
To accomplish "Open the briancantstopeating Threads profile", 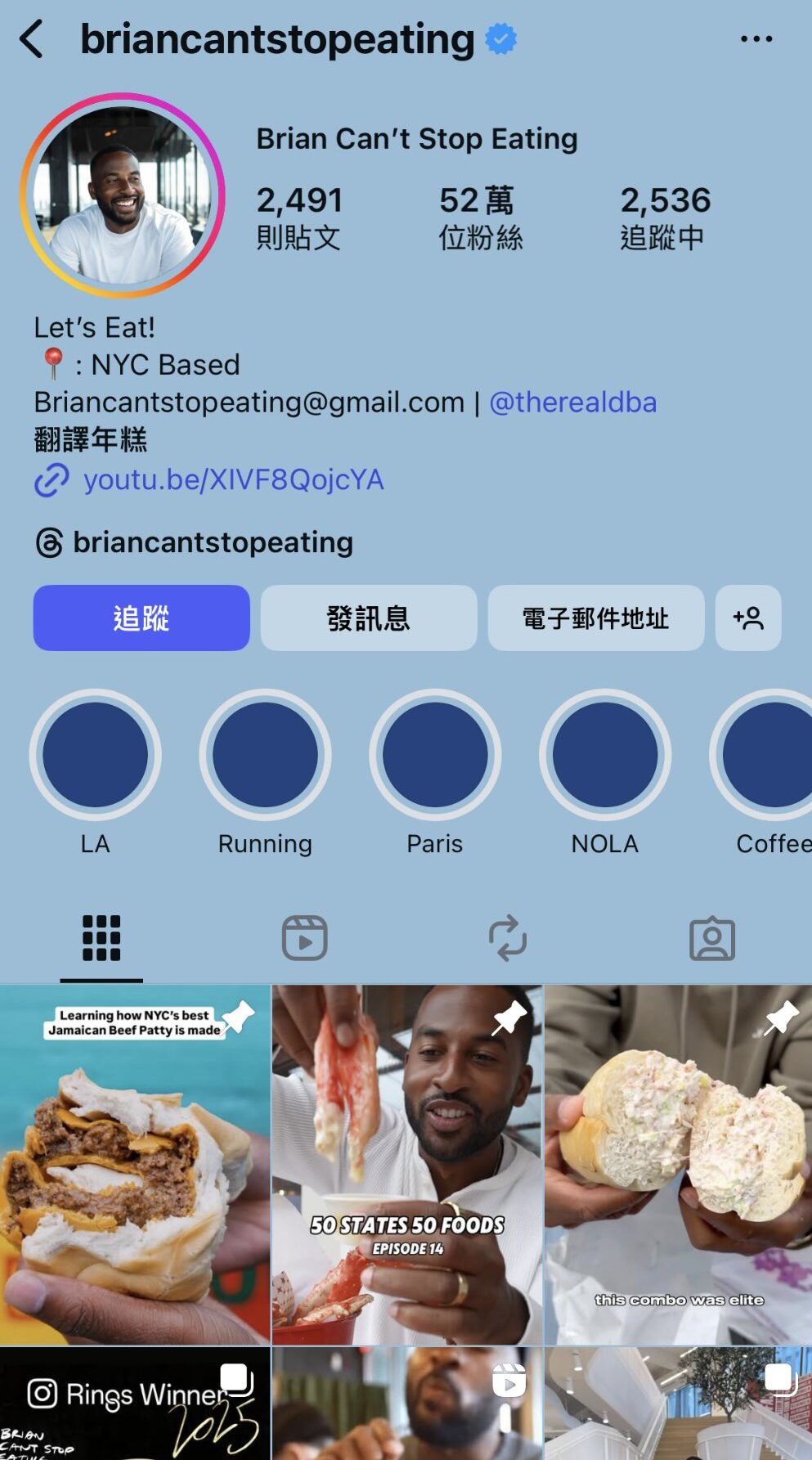I will 213,542.
